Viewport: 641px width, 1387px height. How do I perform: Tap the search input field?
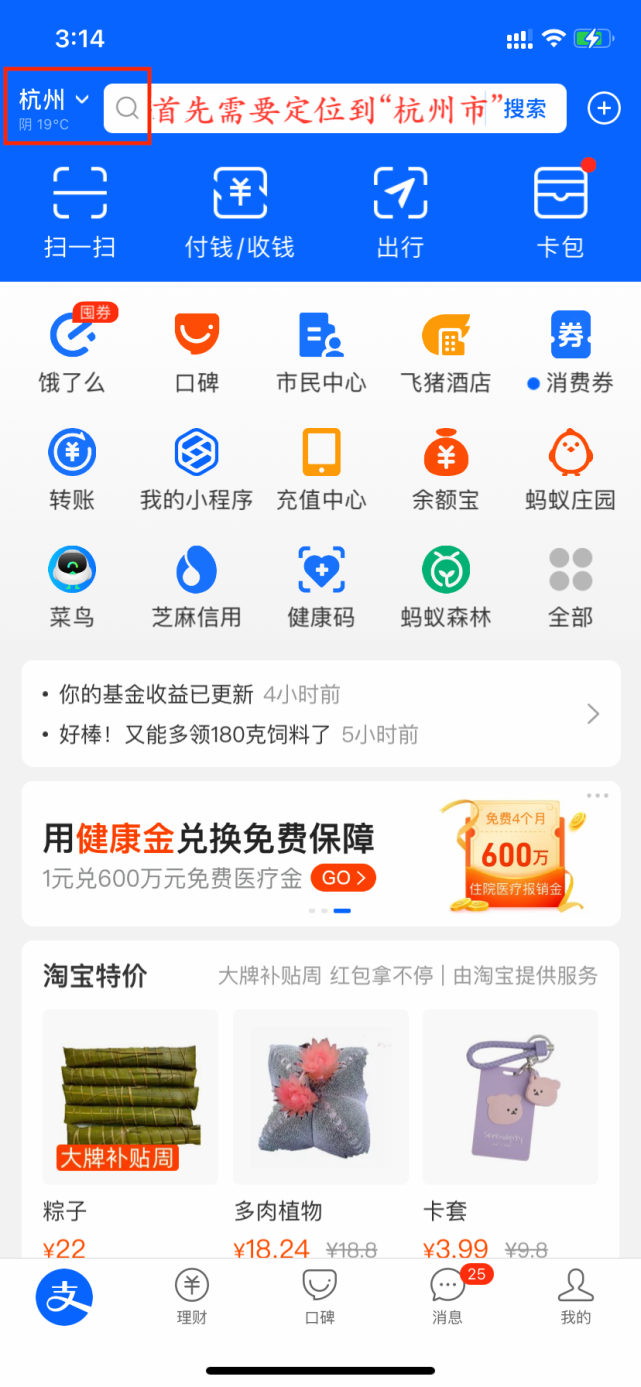click(300, 108)
